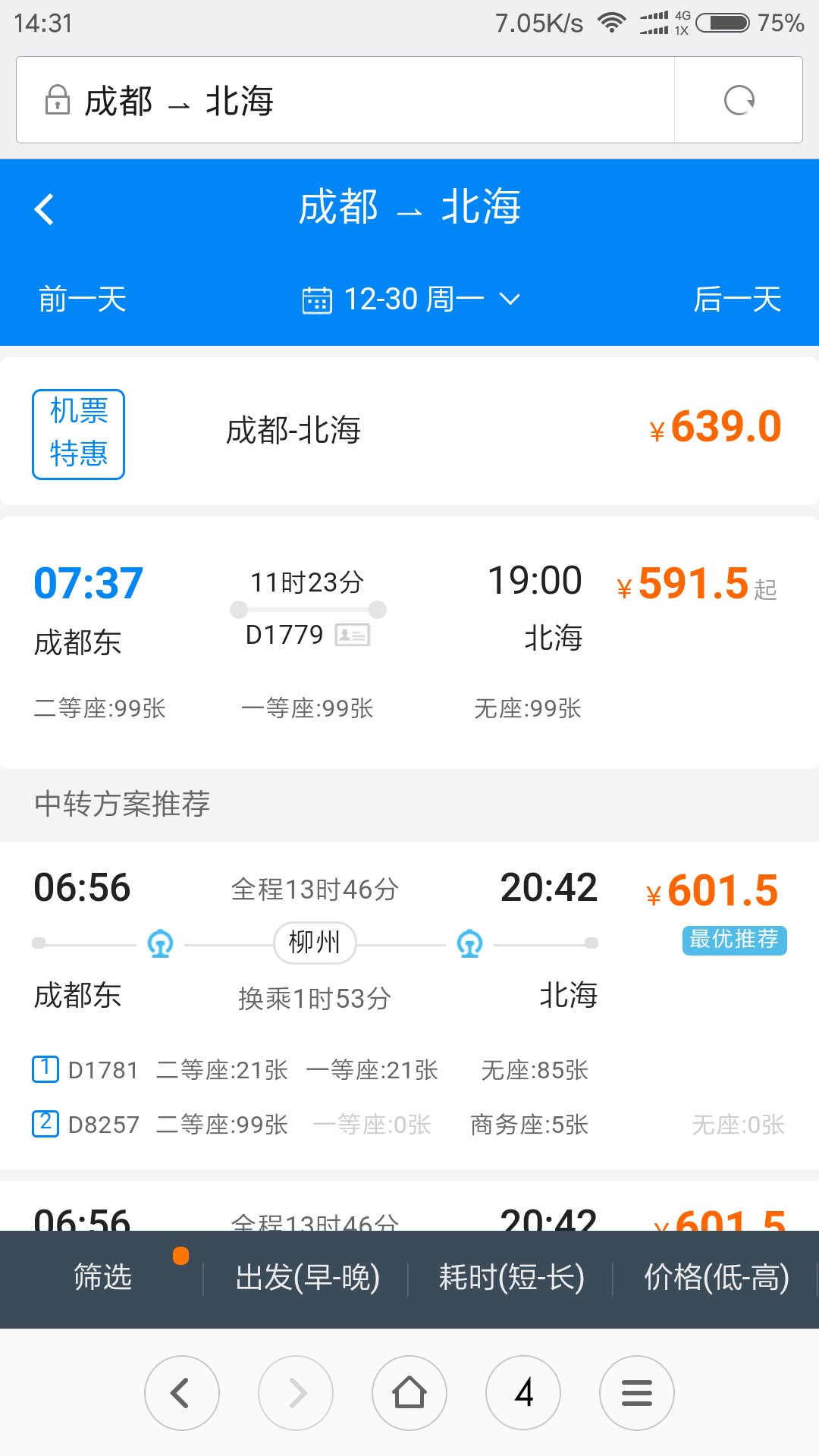Viewport: 819px width, 1456px height.
Task: Open the 12-30 周一 date picker
Action: (x=411, y=299)
